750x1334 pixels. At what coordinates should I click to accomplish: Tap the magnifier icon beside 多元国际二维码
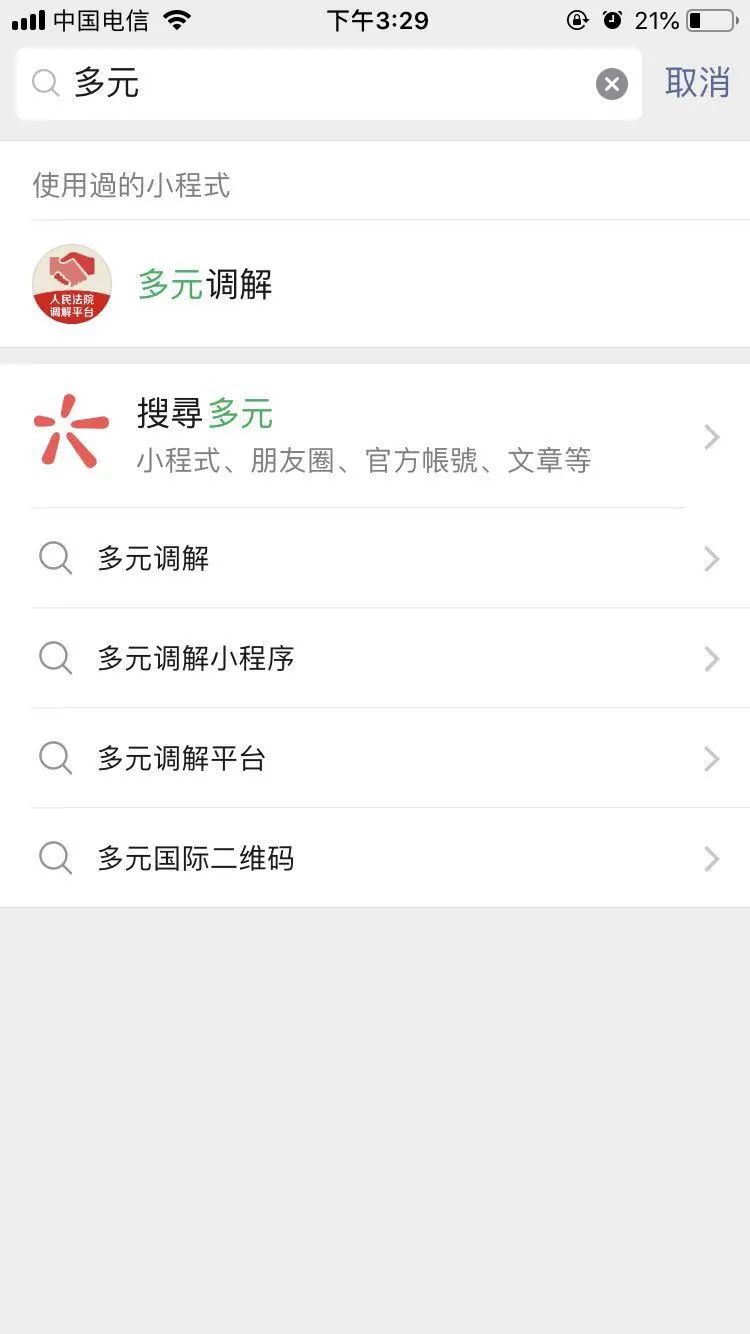[55, 858]
